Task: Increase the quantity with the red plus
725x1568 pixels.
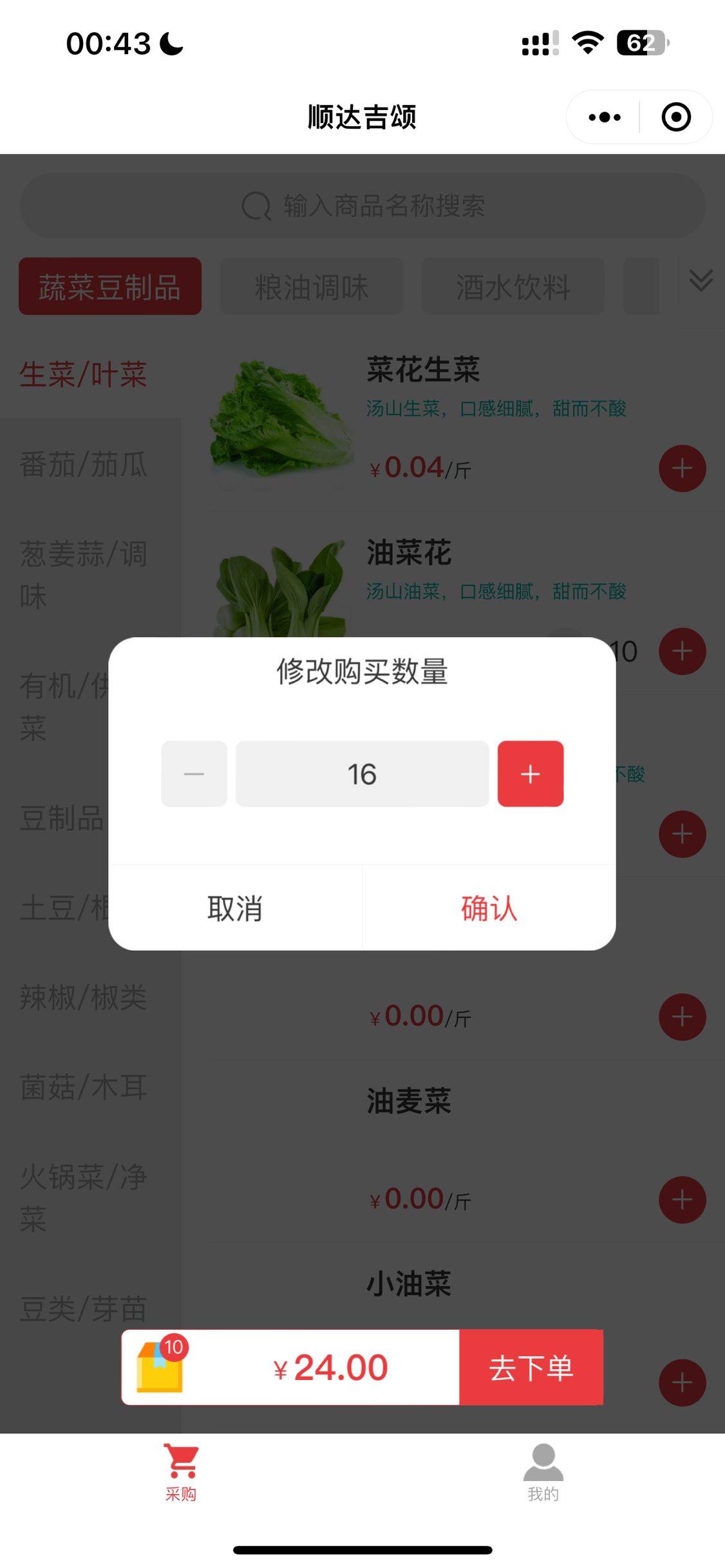Action: tap(530, 774)
